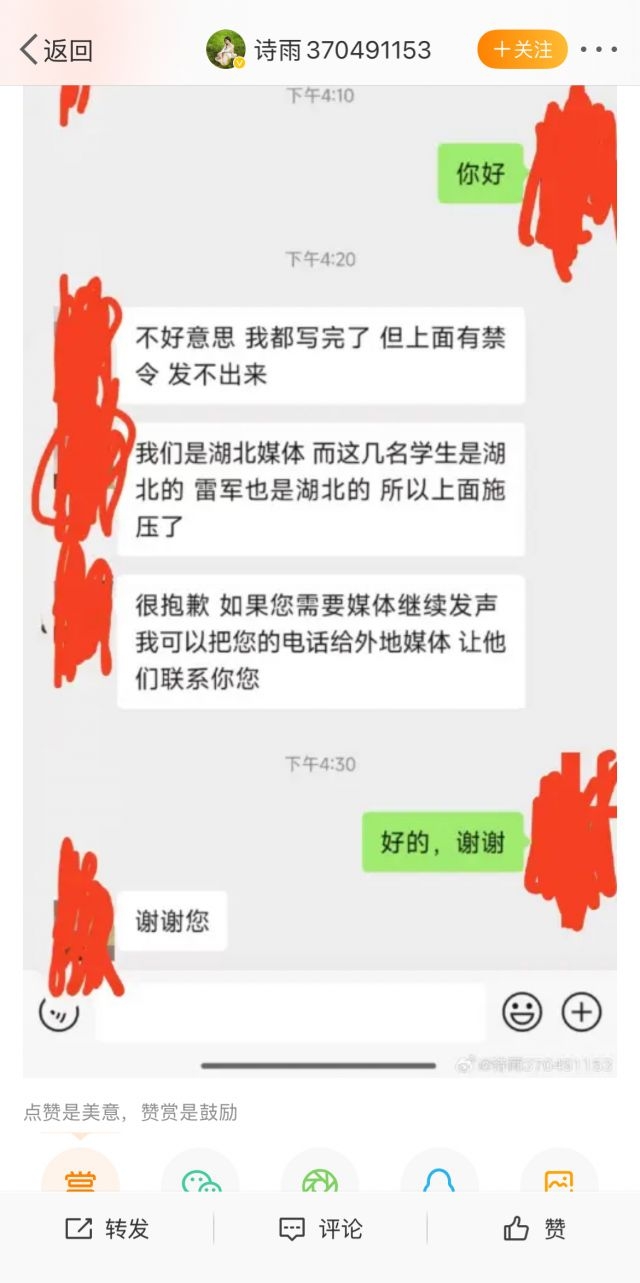Like the post with the 赞 button

(534, 1229)
